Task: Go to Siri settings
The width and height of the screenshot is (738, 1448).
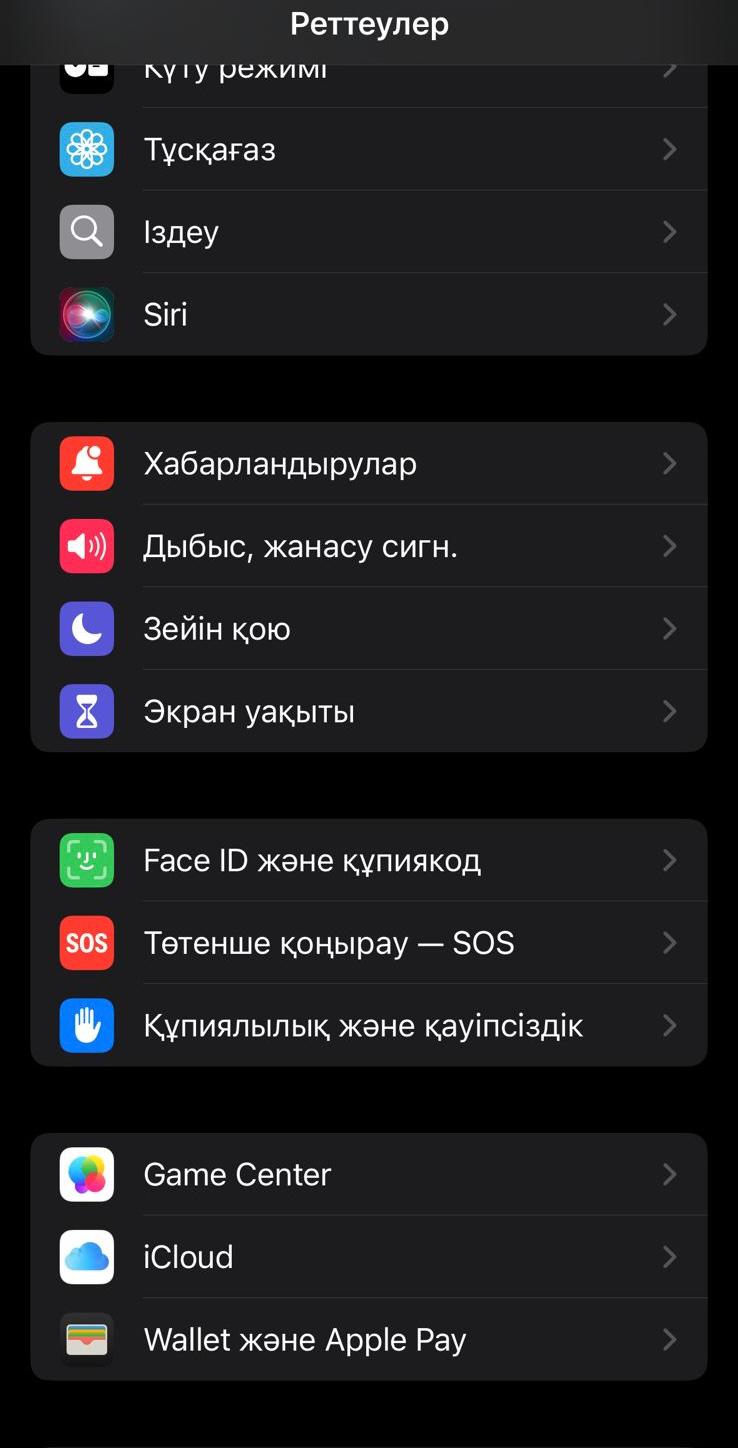Action: coord(369,314)
